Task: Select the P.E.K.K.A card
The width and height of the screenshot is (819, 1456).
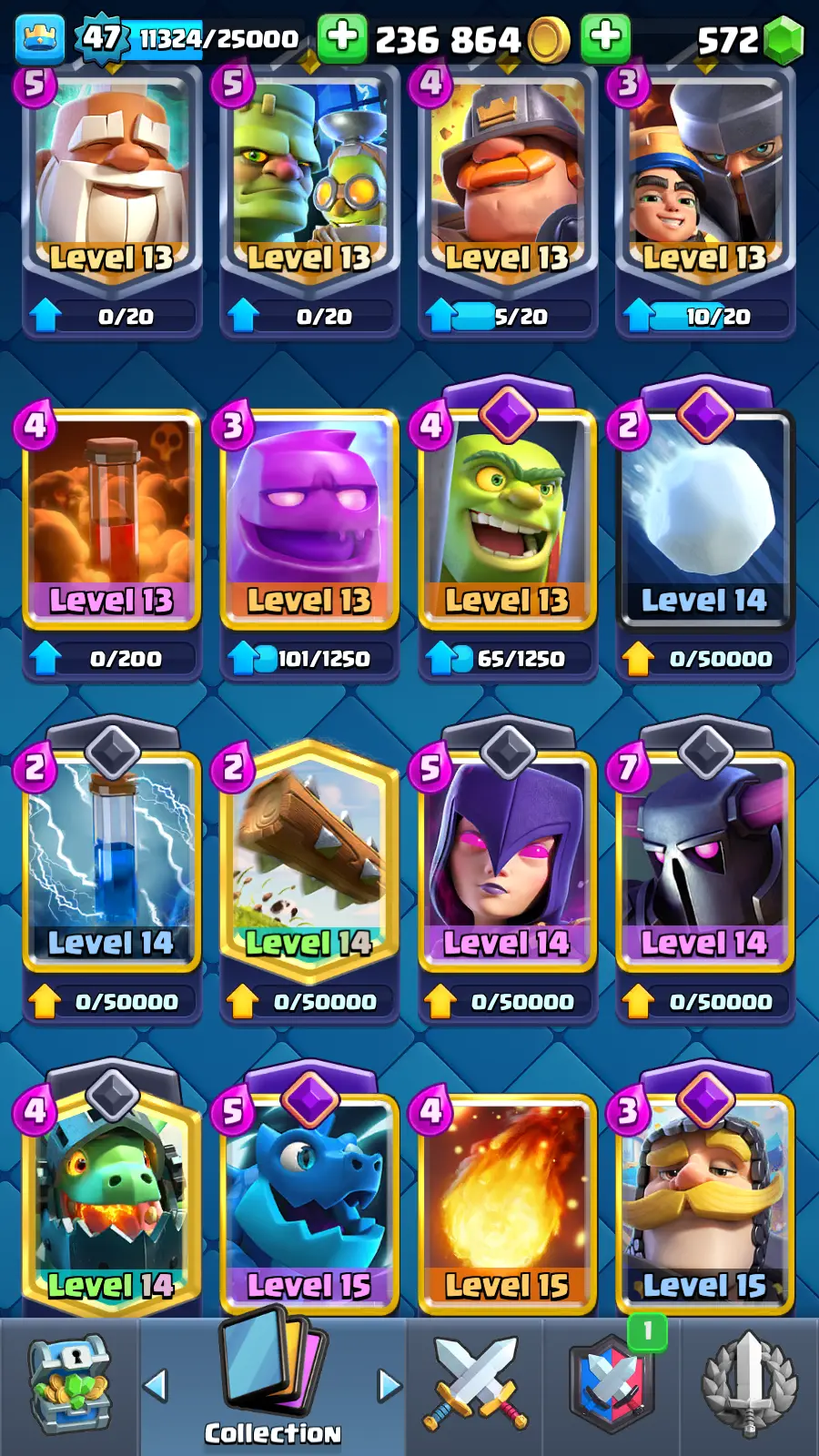Action: tap(705, 860)
